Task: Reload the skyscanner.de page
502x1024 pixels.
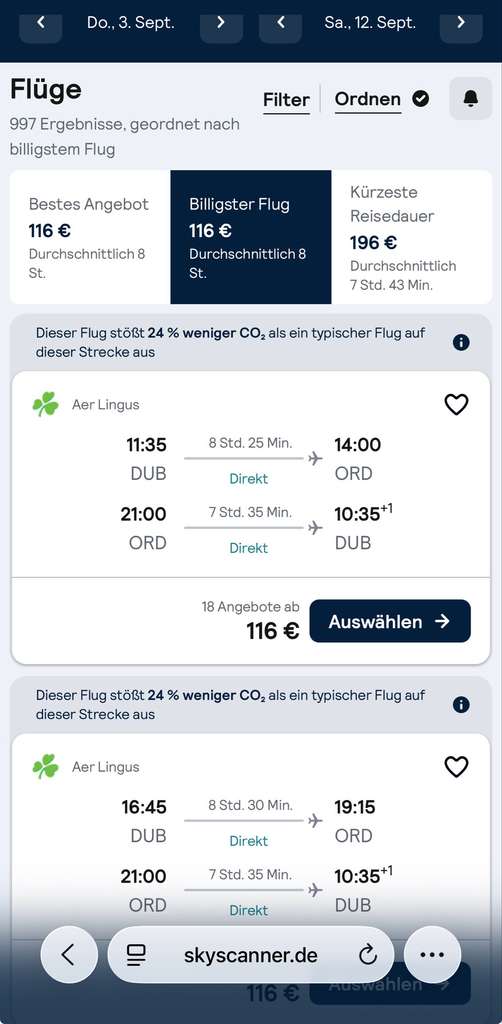Action: [x=368, y=955]
